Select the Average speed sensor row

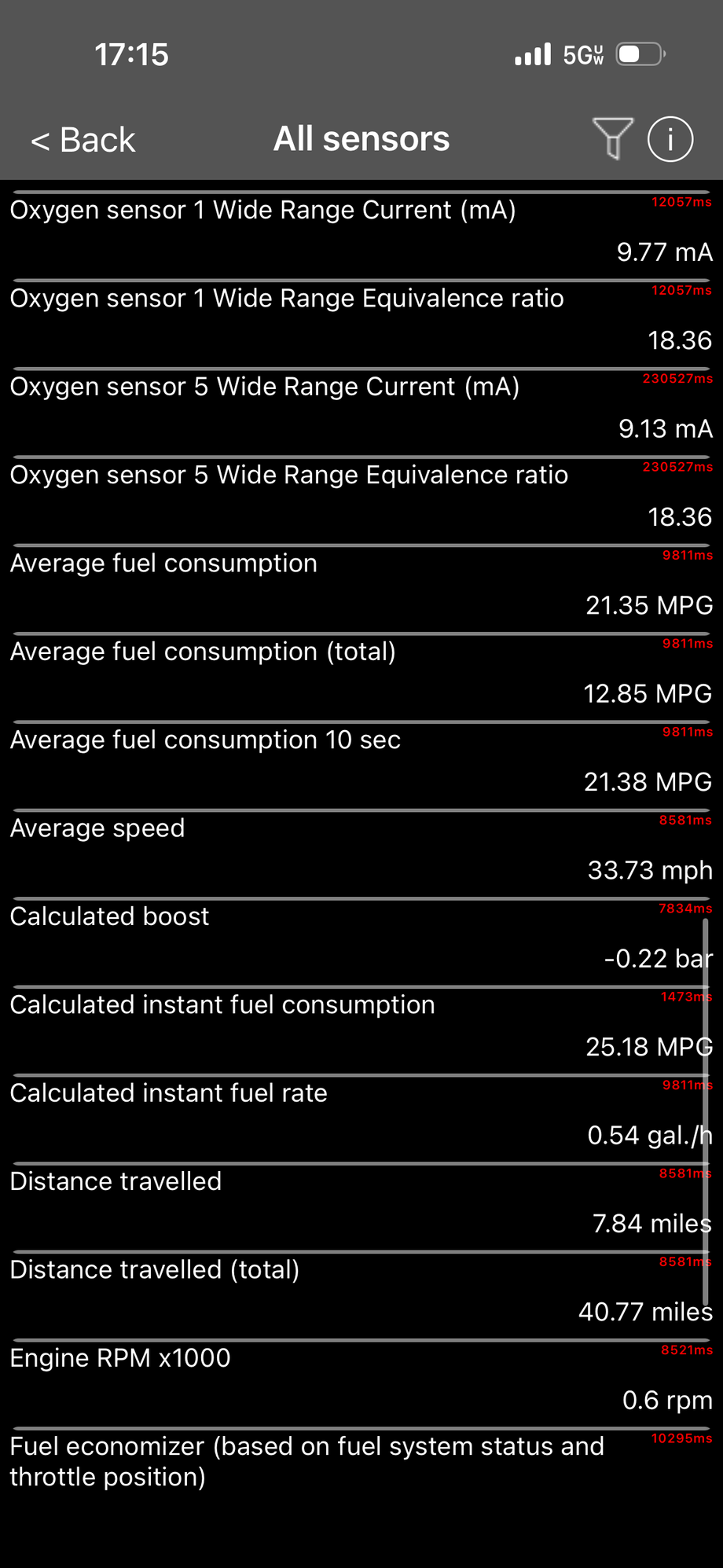[361, 850]
